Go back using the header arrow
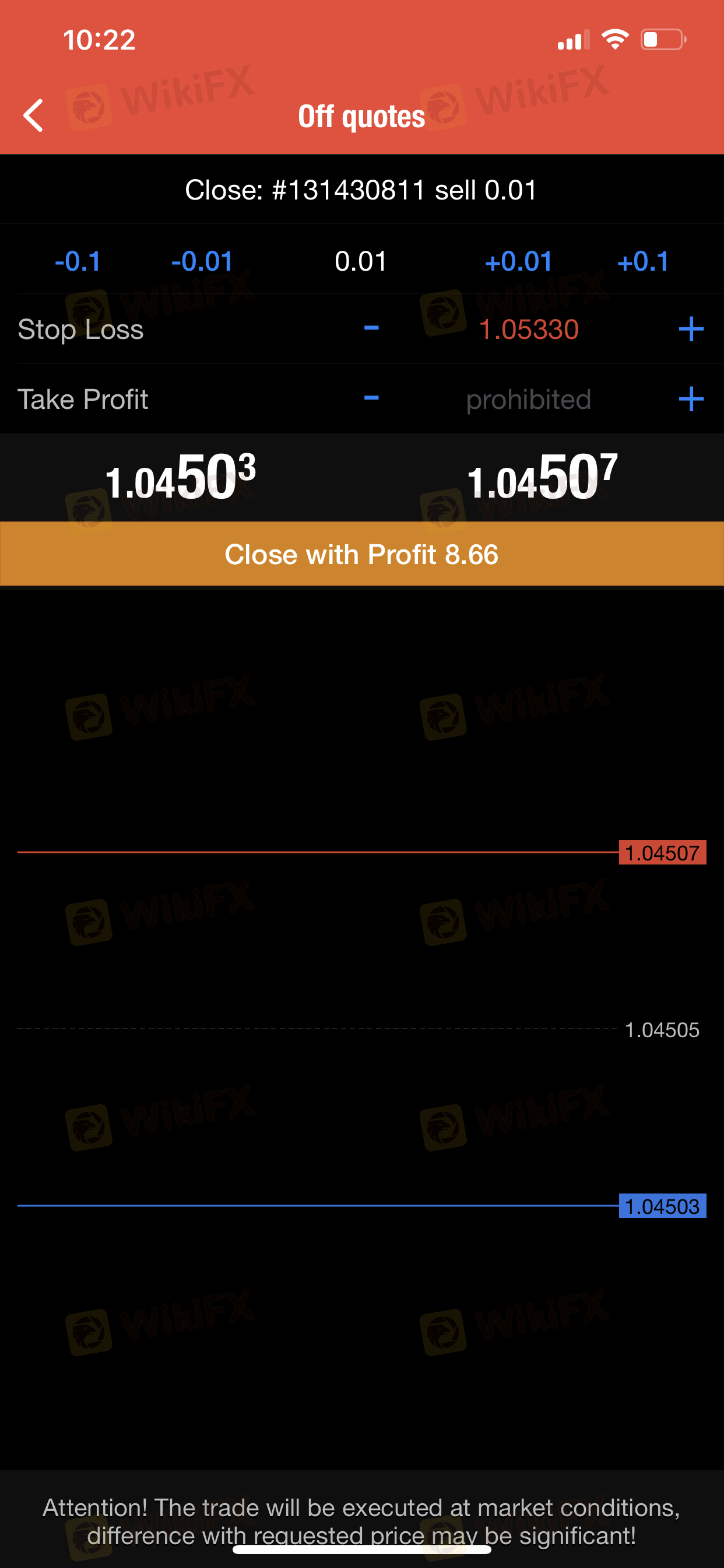This screenshot has height=1568, width=724. (33, 116)
